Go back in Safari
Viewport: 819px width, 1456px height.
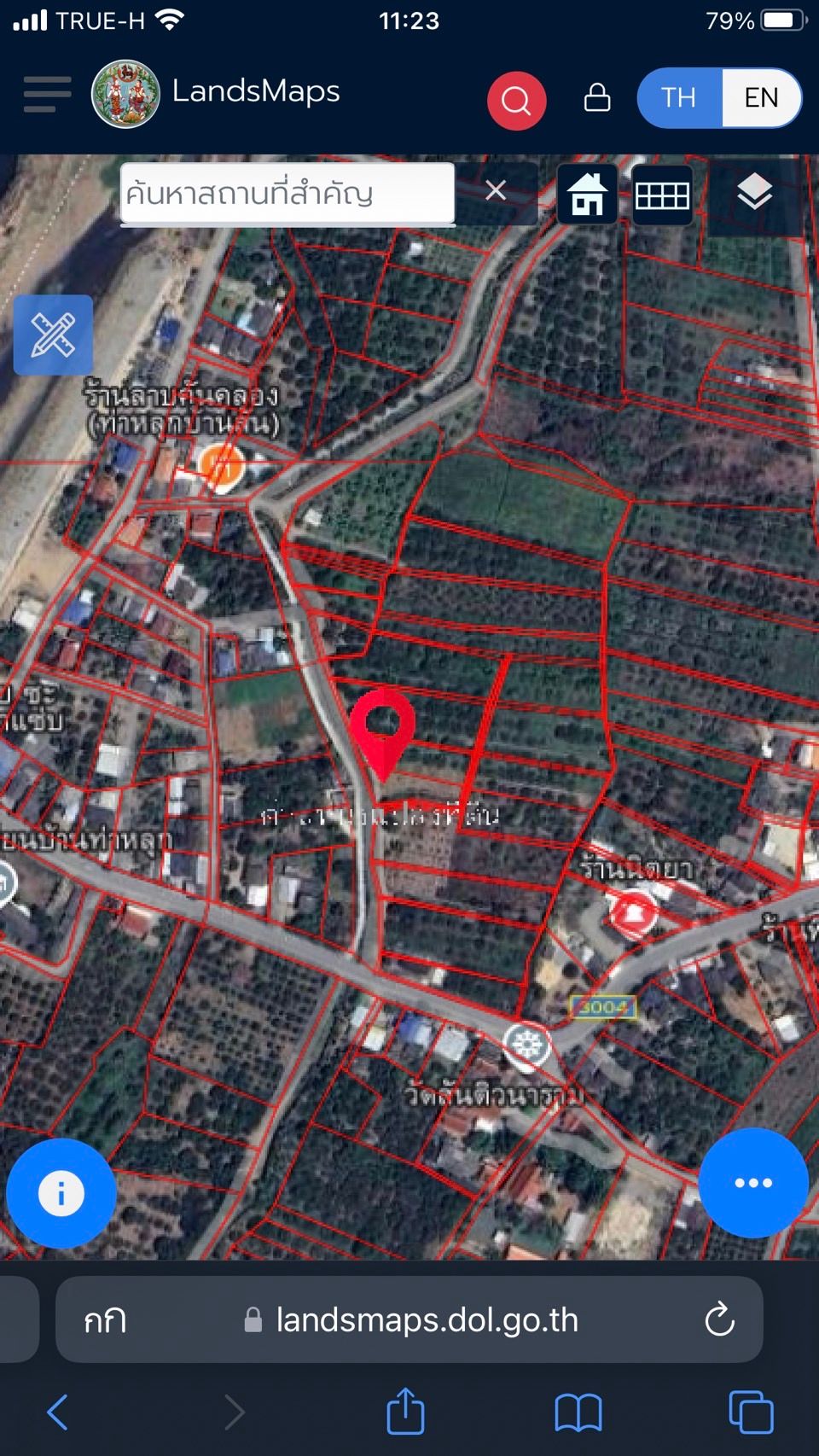58,1412
